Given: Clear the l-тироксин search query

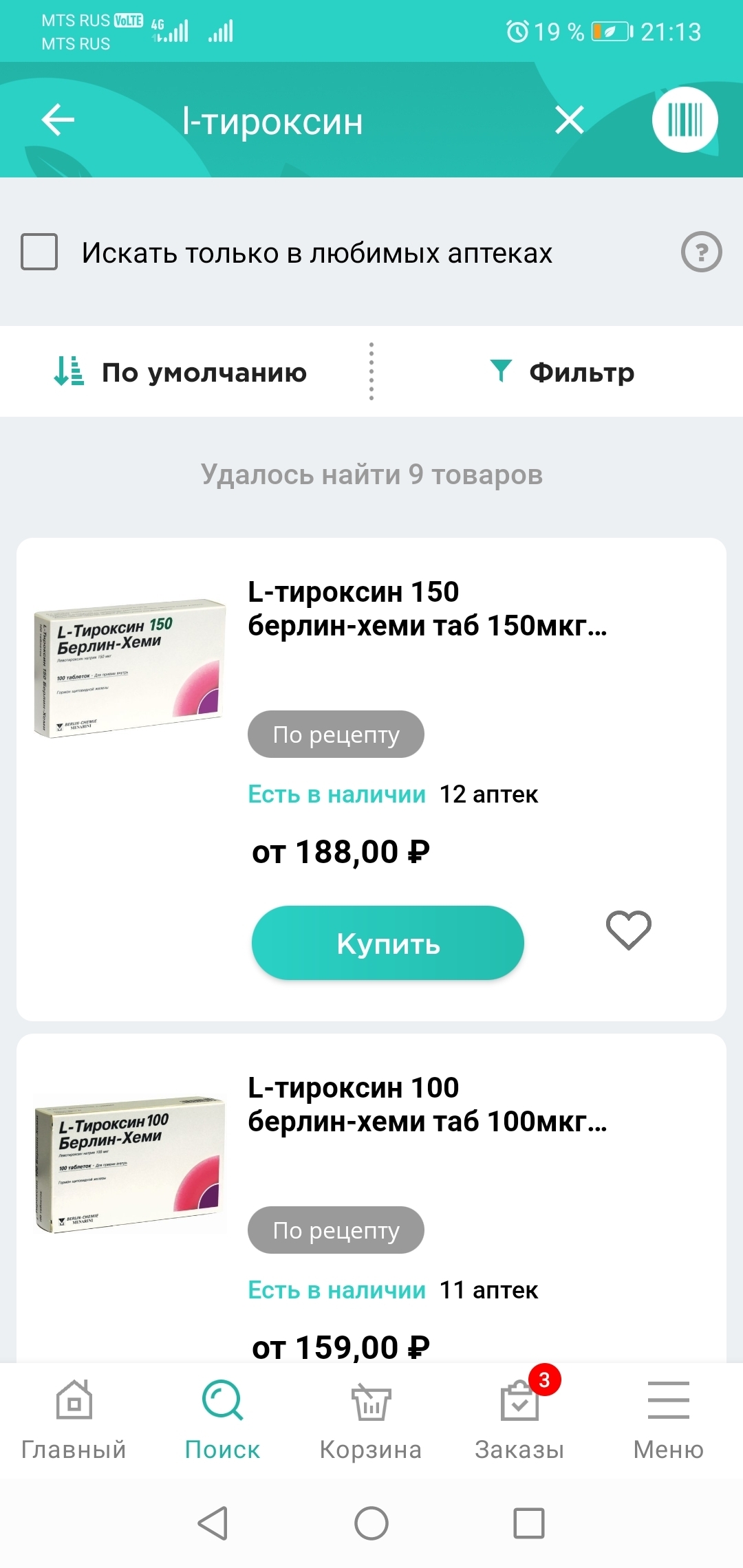Looking at the screenshot, I should click(x=570, y=120).
